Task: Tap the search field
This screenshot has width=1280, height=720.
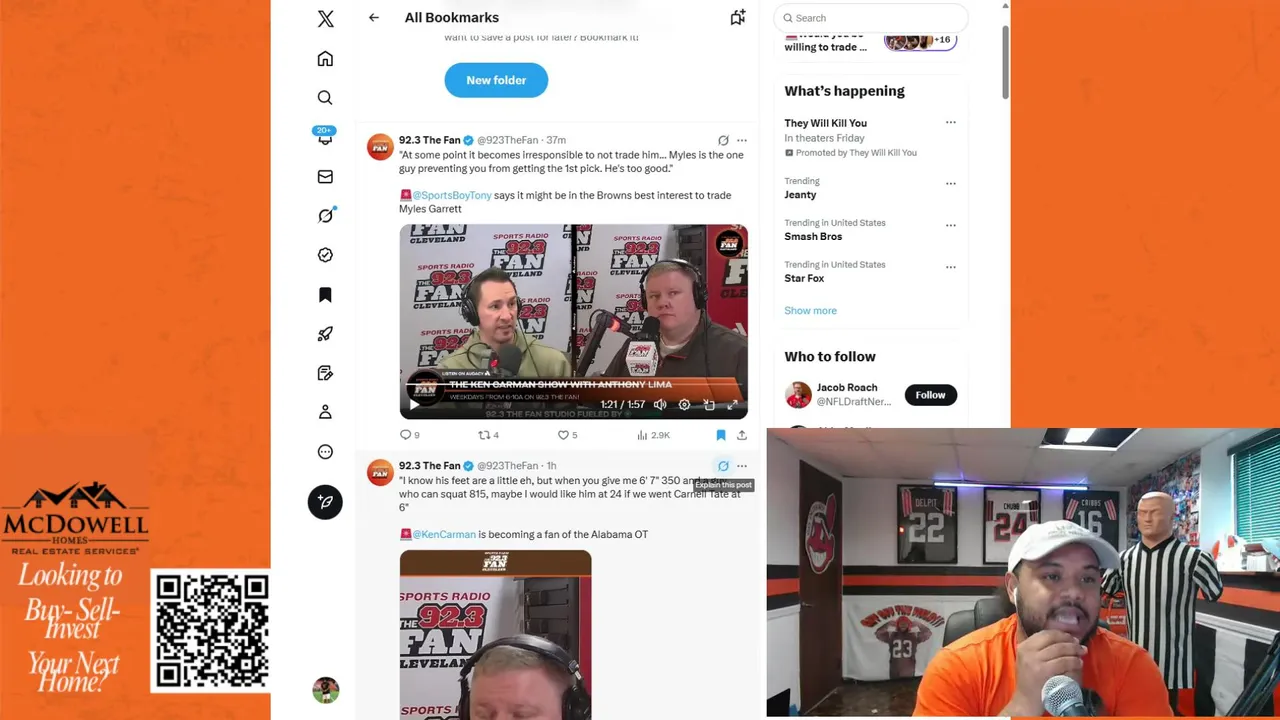Action: (x=870, y=18)
